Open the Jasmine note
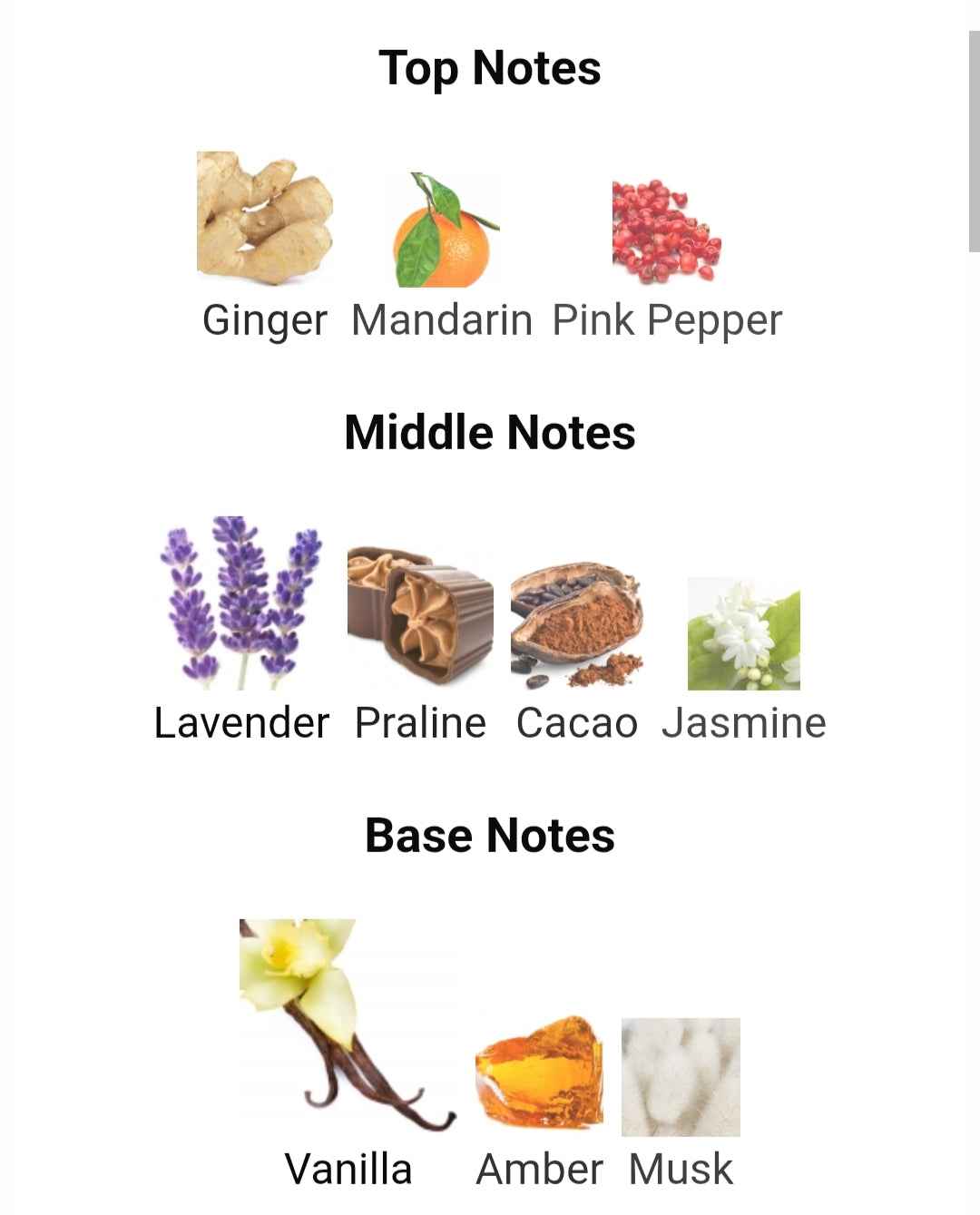The width and height of the screenshot is (980, 1215). pyautogui.click(x=743, y=633)
